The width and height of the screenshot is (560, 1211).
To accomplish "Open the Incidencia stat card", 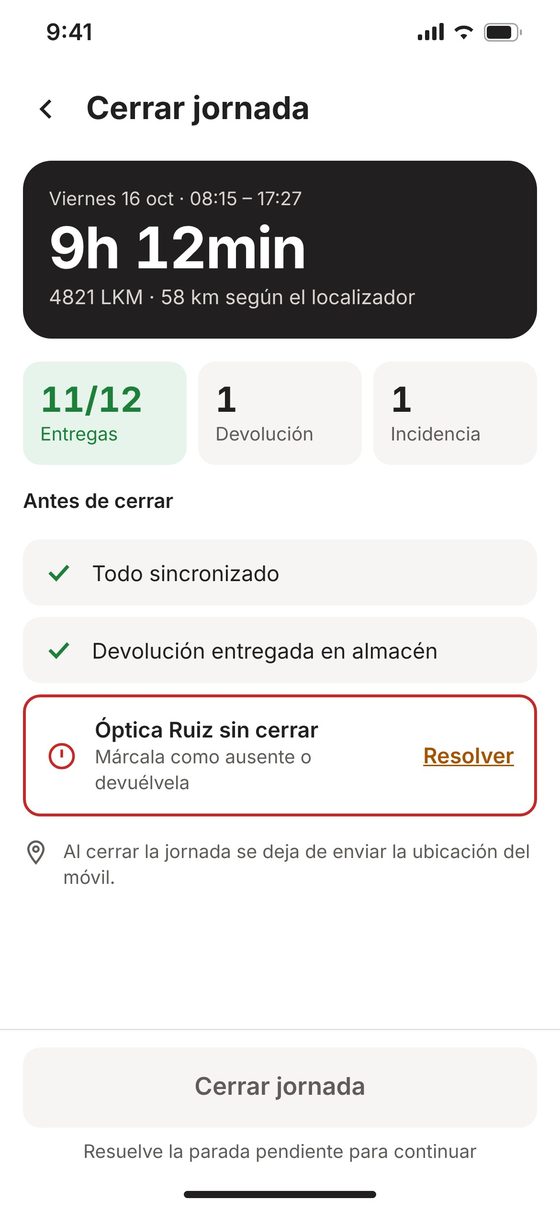I will coord(455,413).
